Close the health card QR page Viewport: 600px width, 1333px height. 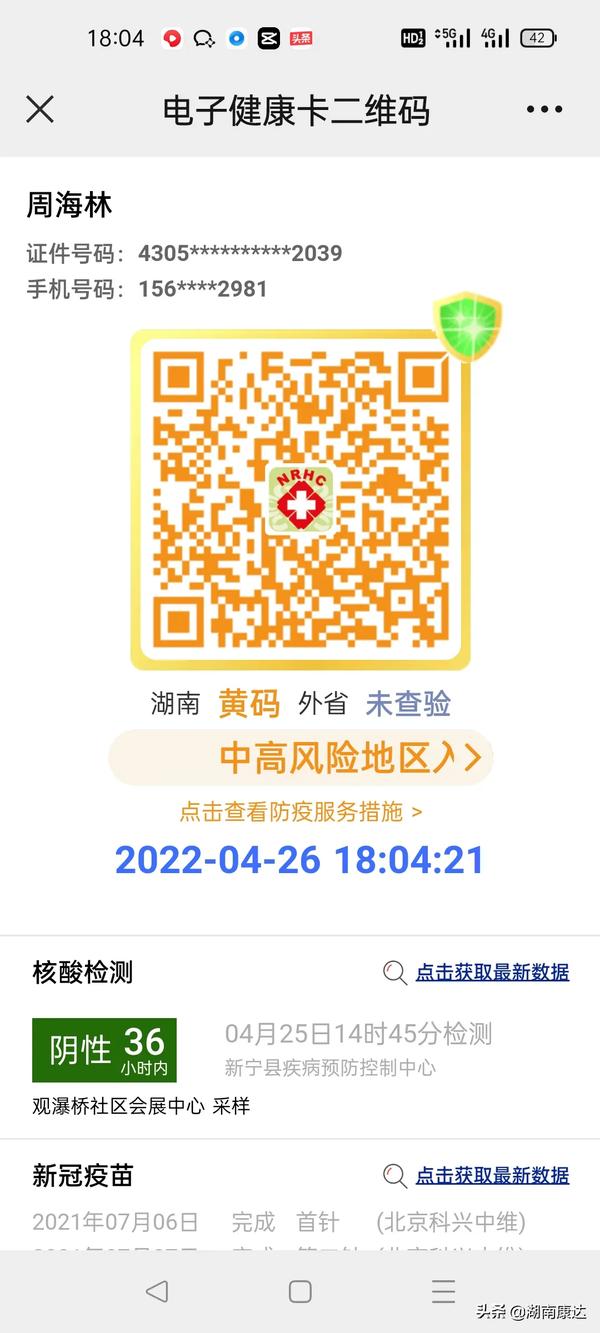click(x=40, y=109)
